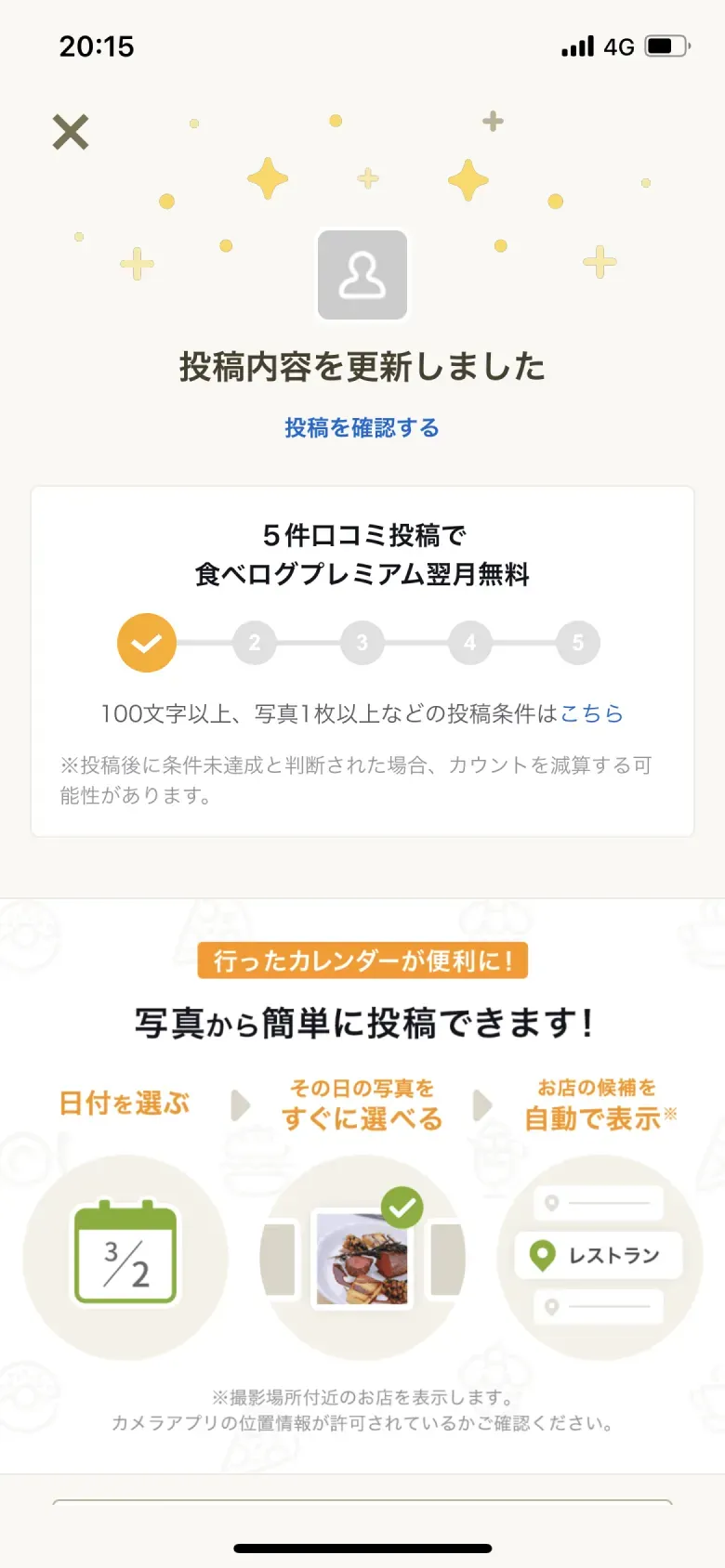The height and width of the screenshot is (1568, 725).
Task: Click the person profile icon above the message
Action: coord(362,276)
